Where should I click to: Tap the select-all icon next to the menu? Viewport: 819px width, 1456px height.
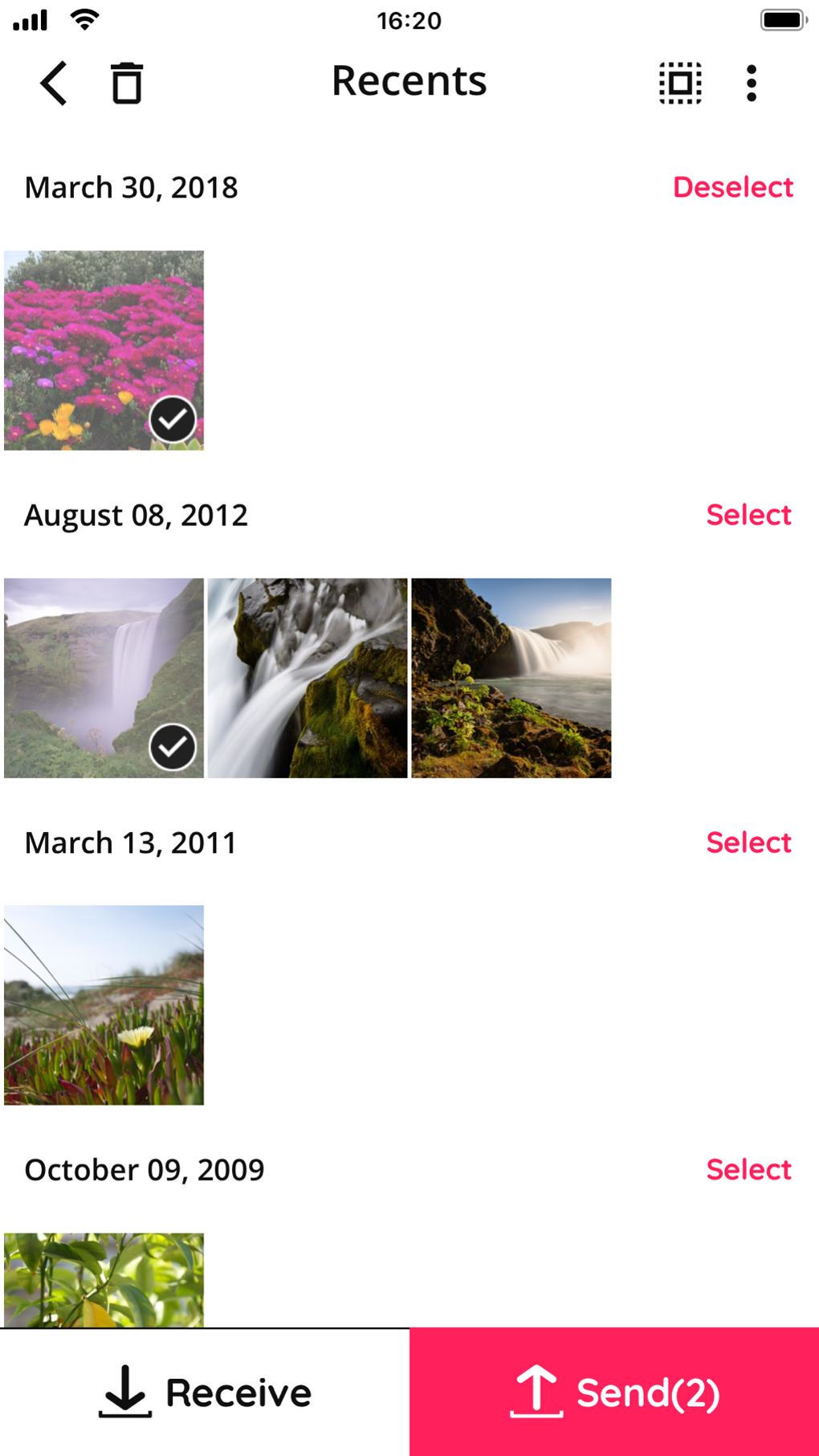[x=679, y=82]
